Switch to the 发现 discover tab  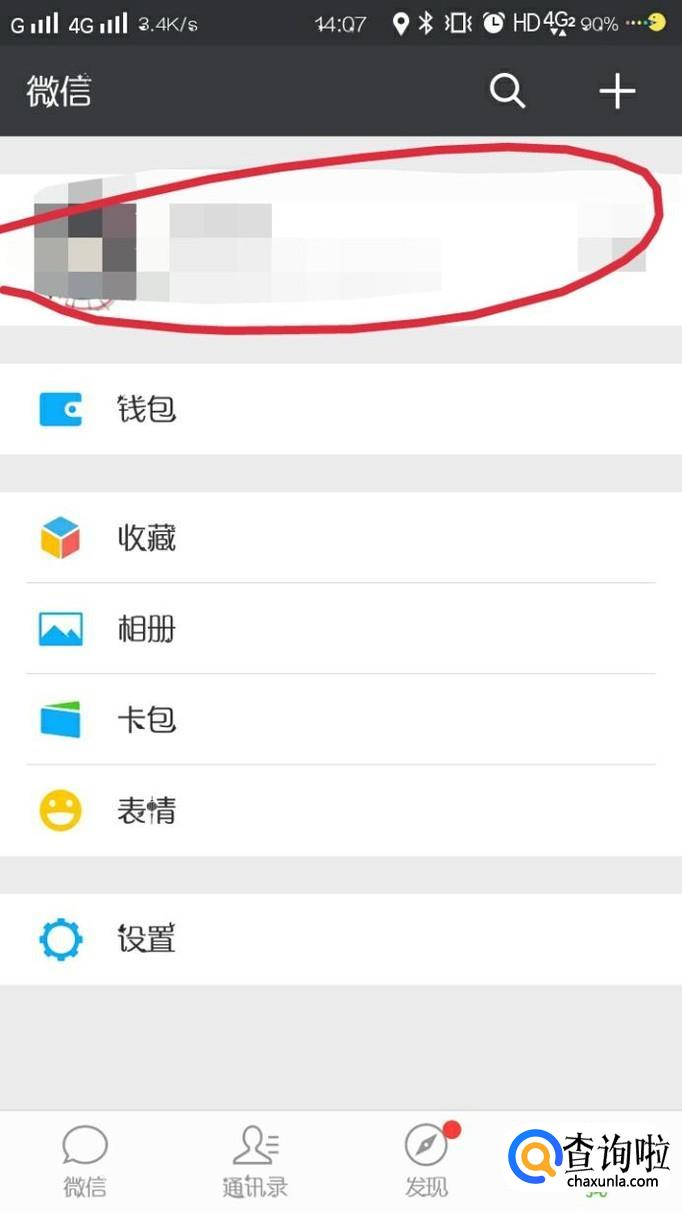427,1162
